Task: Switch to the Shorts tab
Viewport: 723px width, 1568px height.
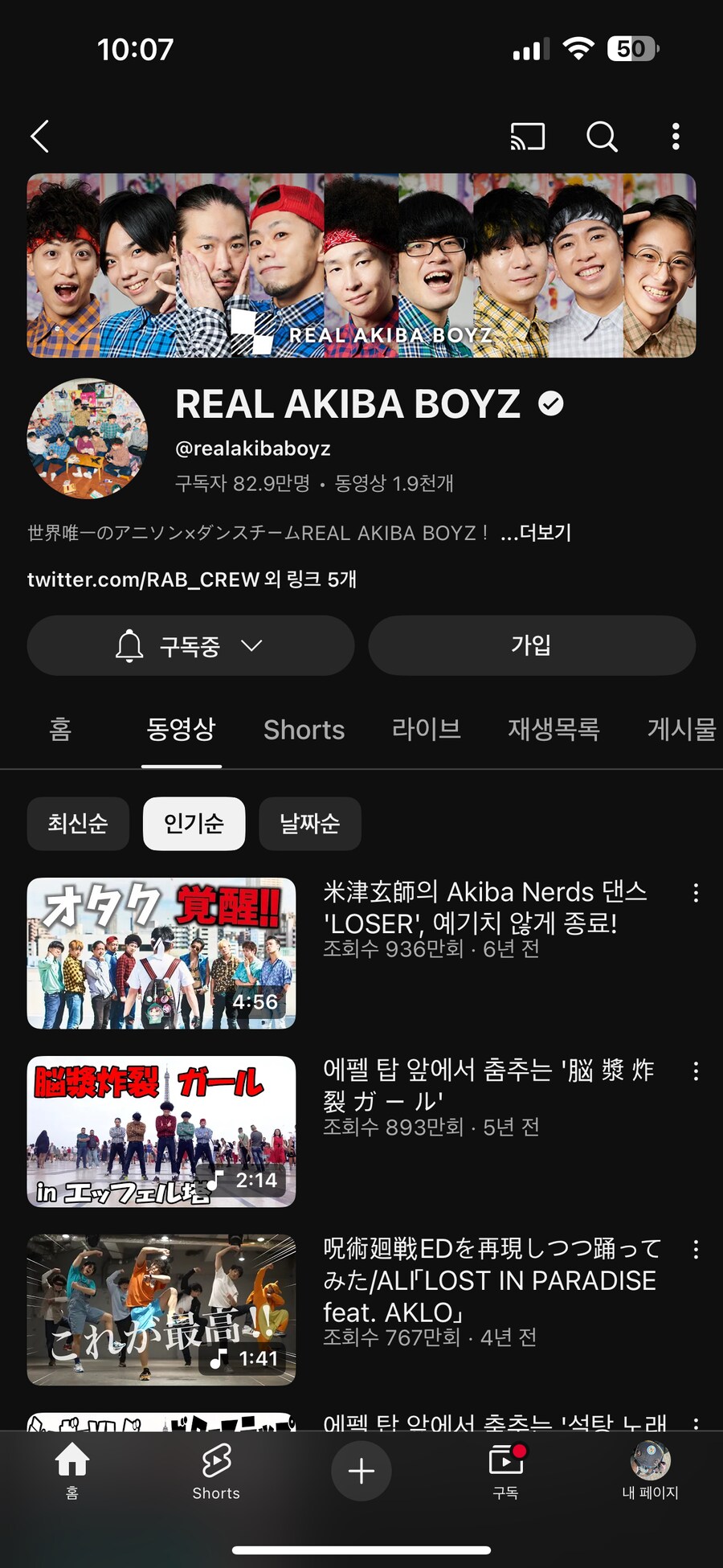Action: (x=303, y=730)
